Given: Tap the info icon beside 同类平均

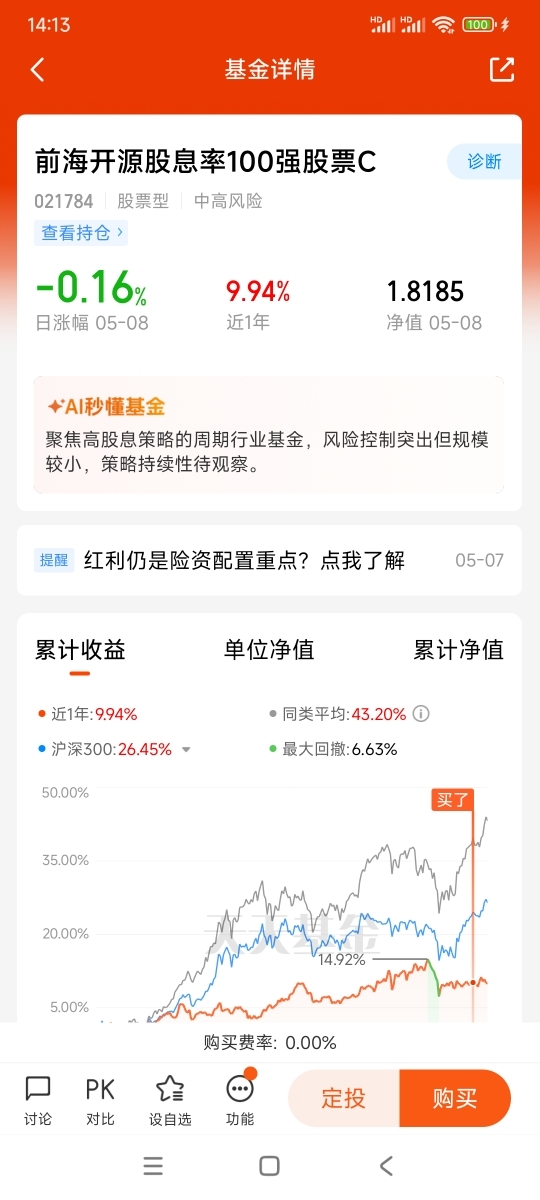Looking at the screenshot, I should [x=421, y=714].
